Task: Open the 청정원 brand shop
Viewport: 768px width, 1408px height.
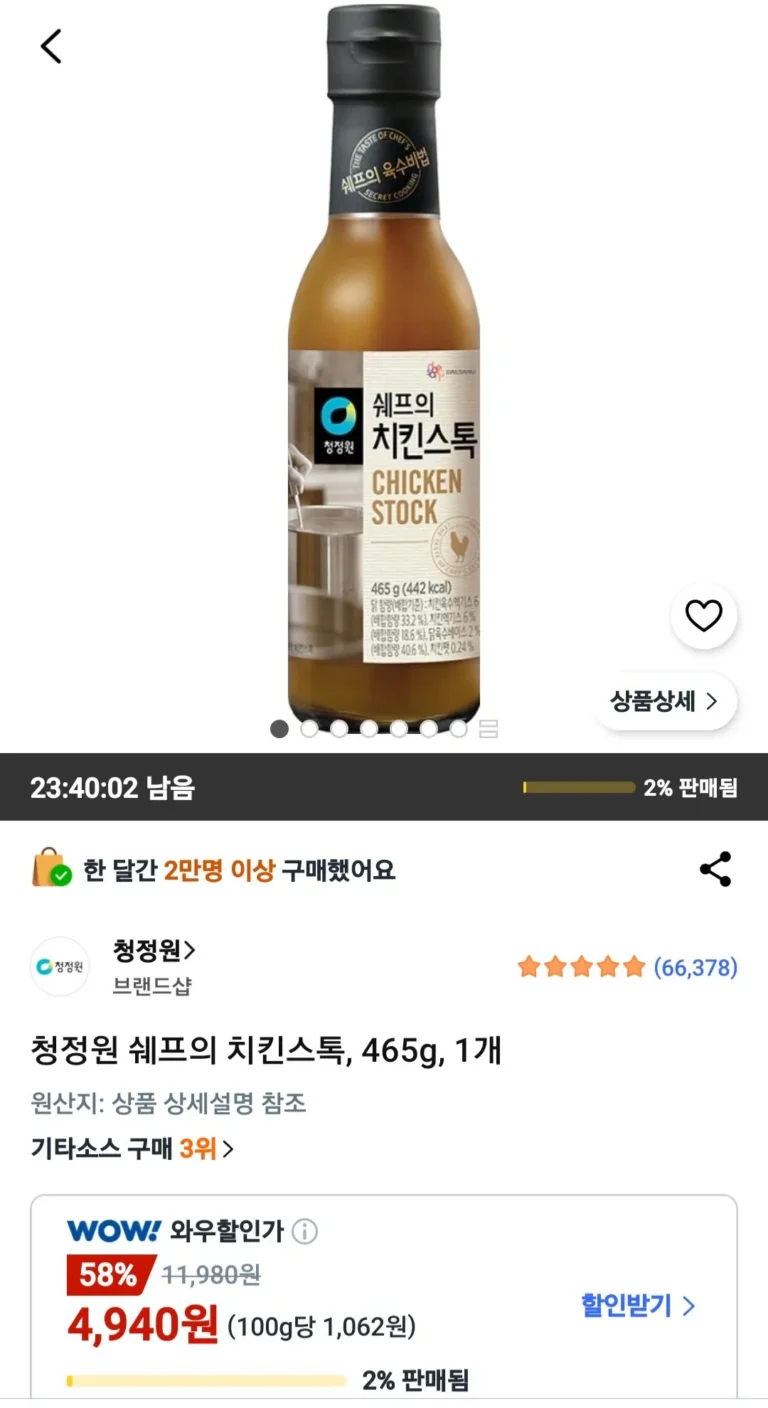Action: point(154,950)
